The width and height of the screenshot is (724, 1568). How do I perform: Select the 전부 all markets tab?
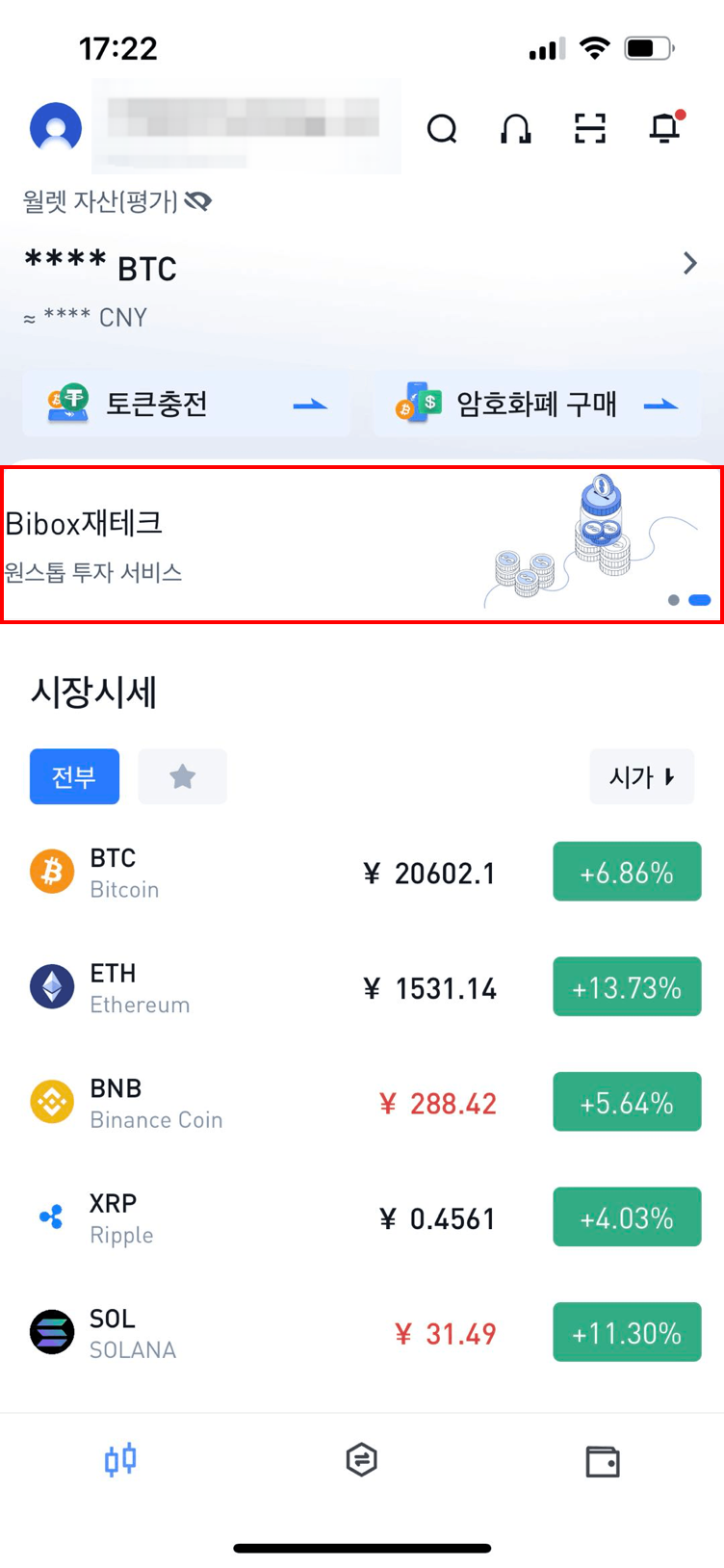74,776
